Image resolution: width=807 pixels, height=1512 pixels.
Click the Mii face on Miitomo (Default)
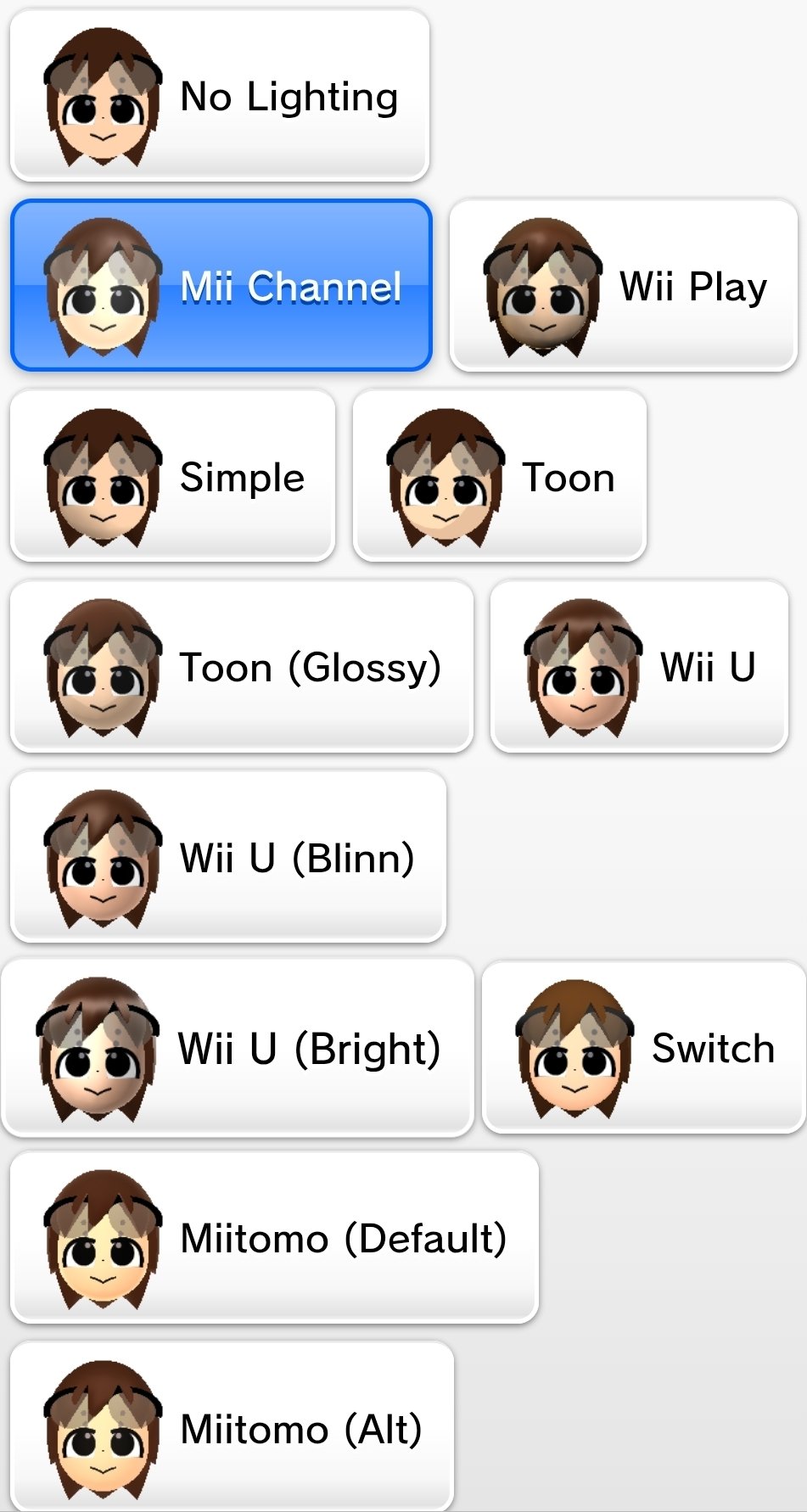[102, 1237]
